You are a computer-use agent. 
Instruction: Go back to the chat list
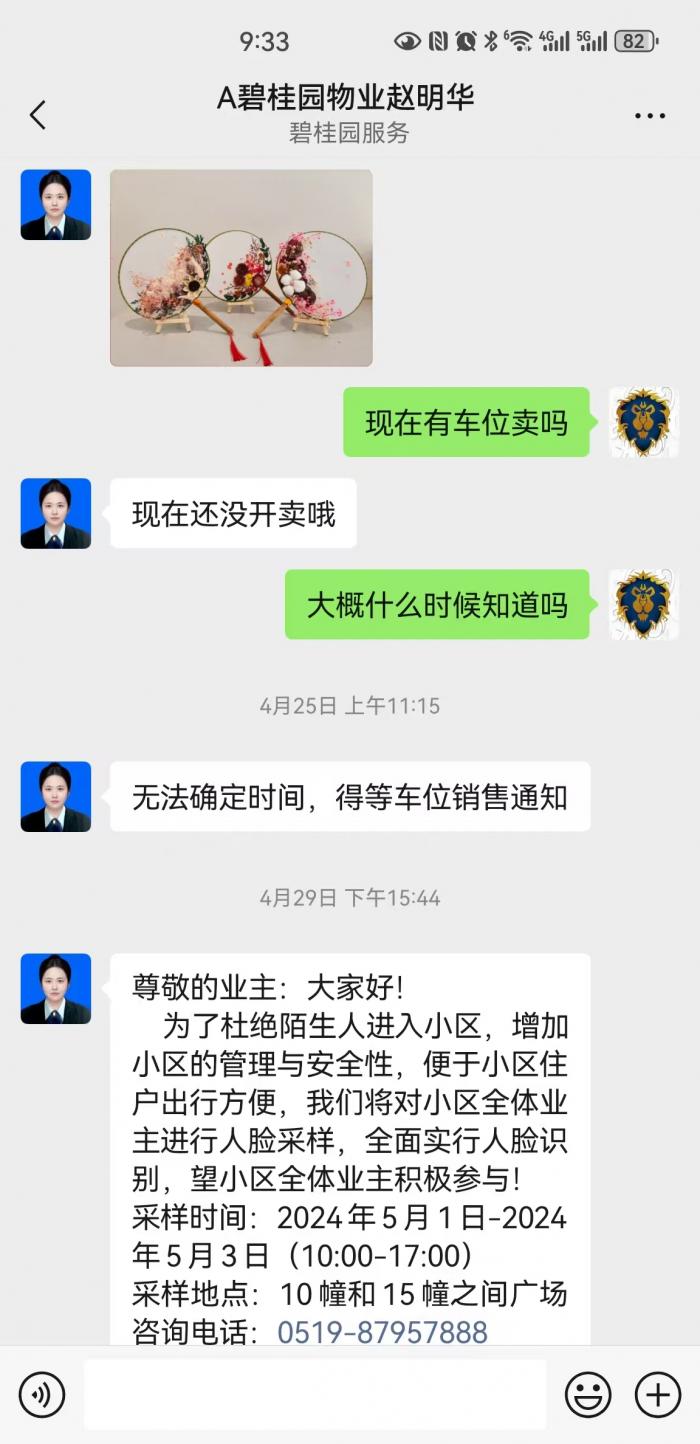(x=38, y=115)
